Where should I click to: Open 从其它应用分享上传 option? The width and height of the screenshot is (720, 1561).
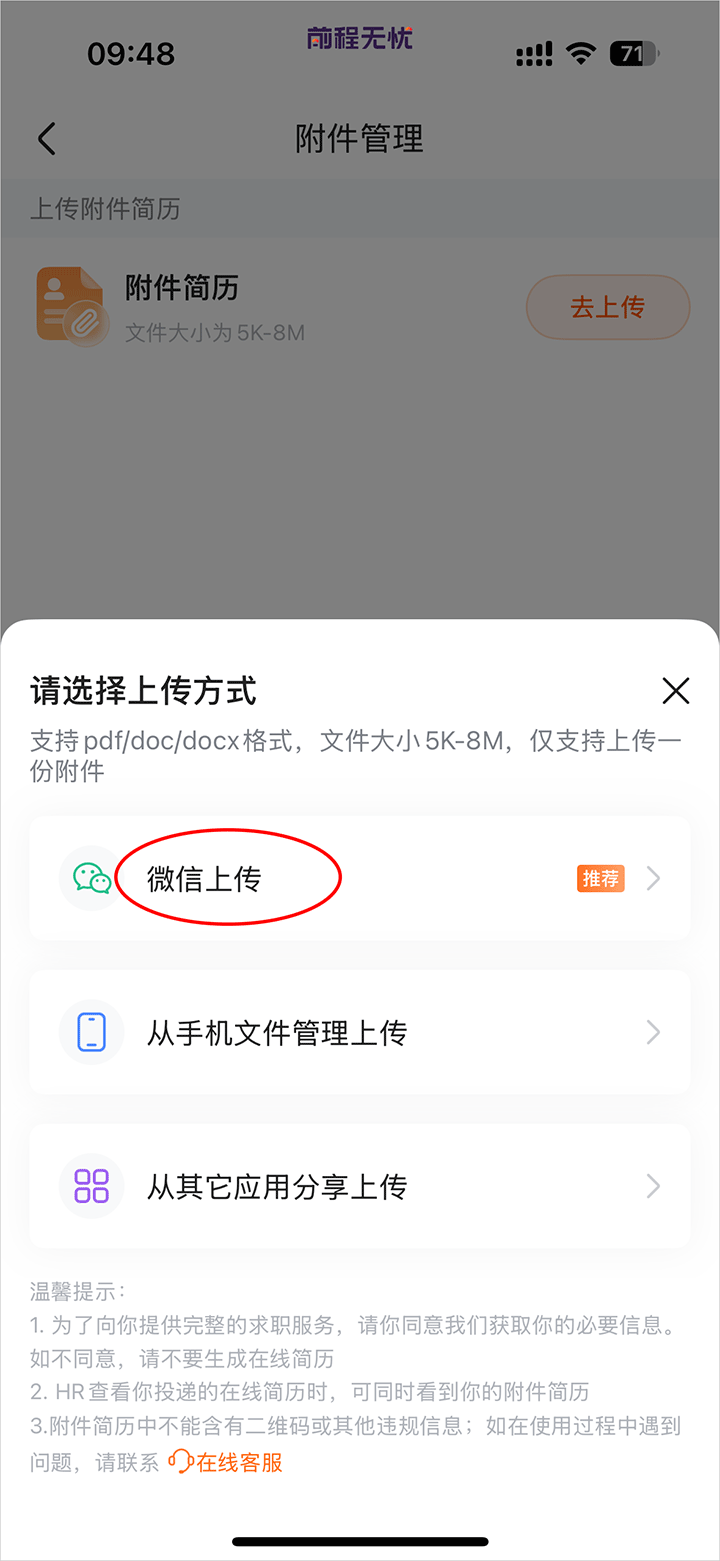click(358, 1186)
